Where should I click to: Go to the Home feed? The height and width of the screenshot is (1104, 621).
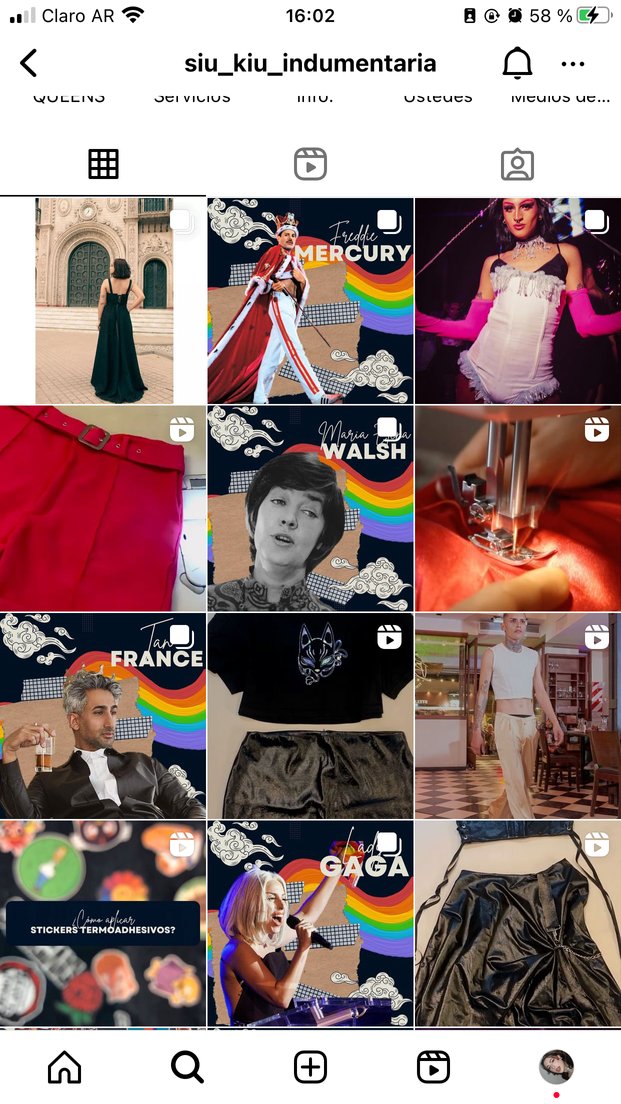coord(65,1067)
